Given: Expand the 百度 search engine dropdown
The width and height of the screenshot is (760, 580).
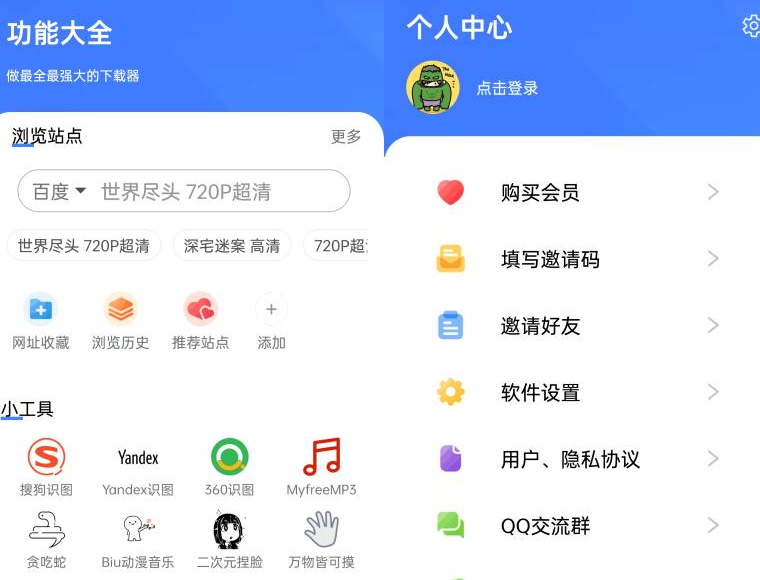Looking at the screenshot, I should [59, 191].
